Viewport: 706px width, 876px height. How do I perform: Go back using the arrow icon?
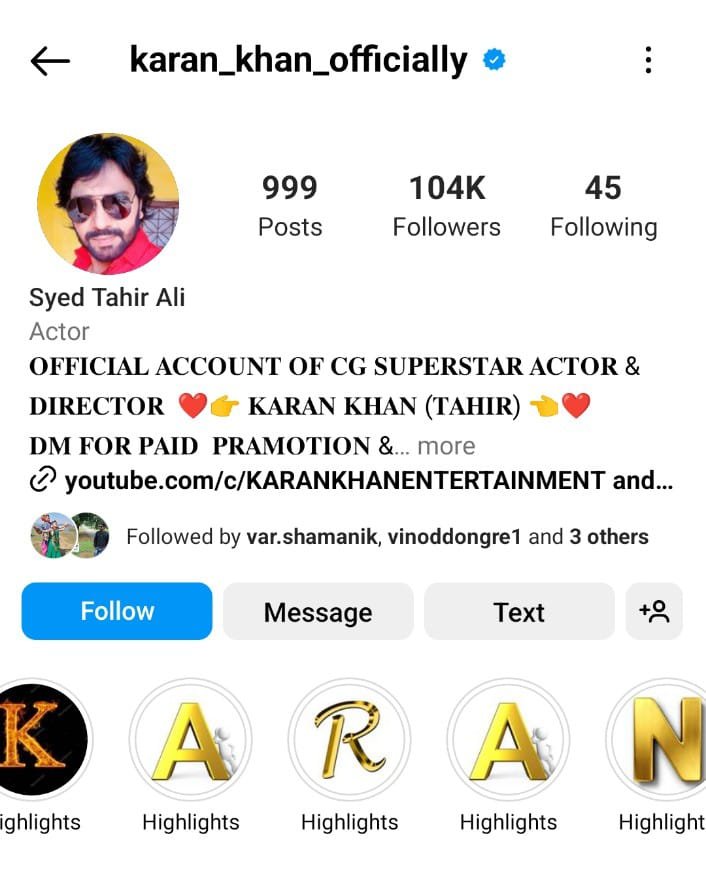(50, 62)
